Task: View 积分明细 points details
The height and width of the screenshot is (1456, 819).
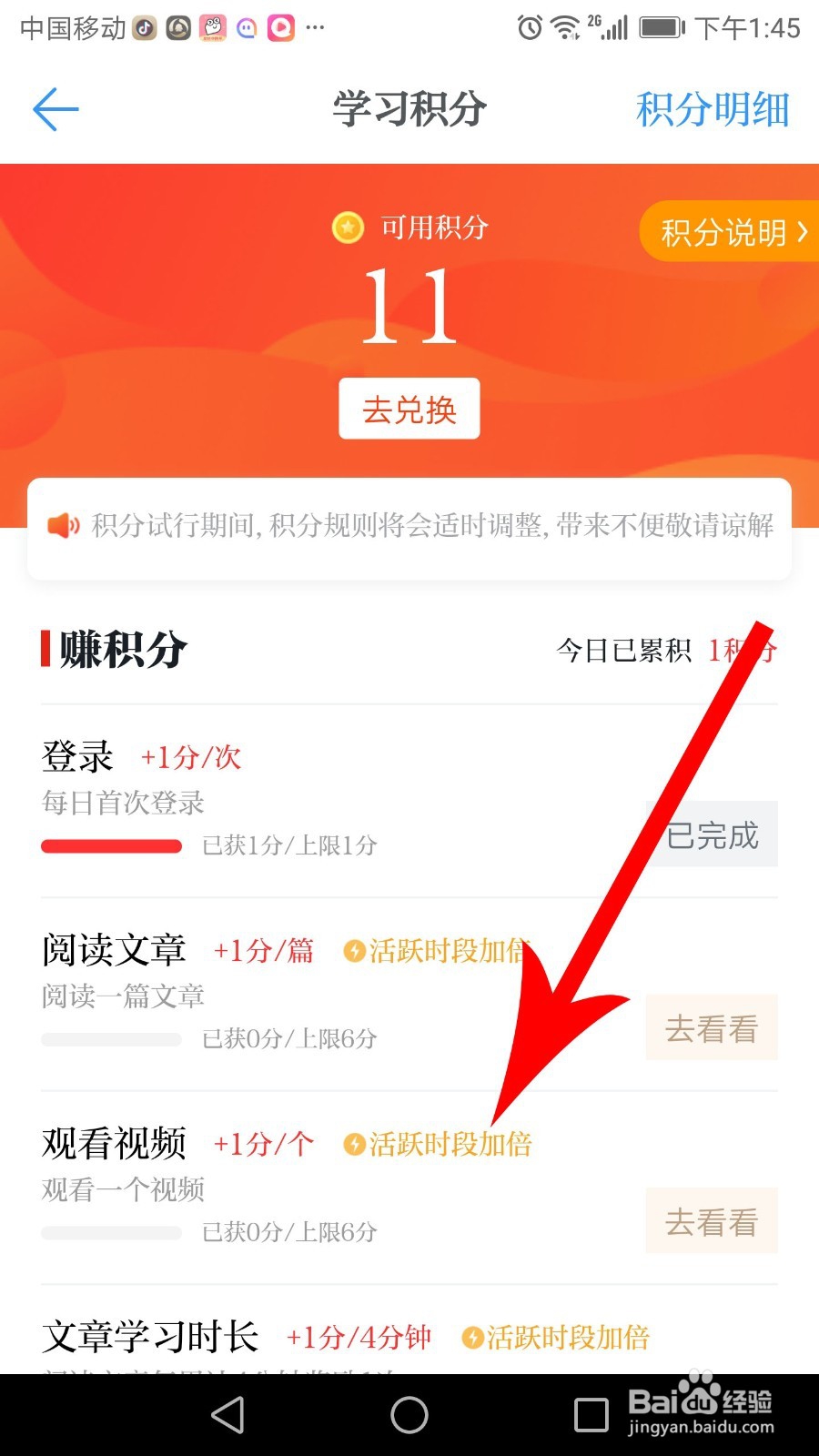Action: point(712,109)
